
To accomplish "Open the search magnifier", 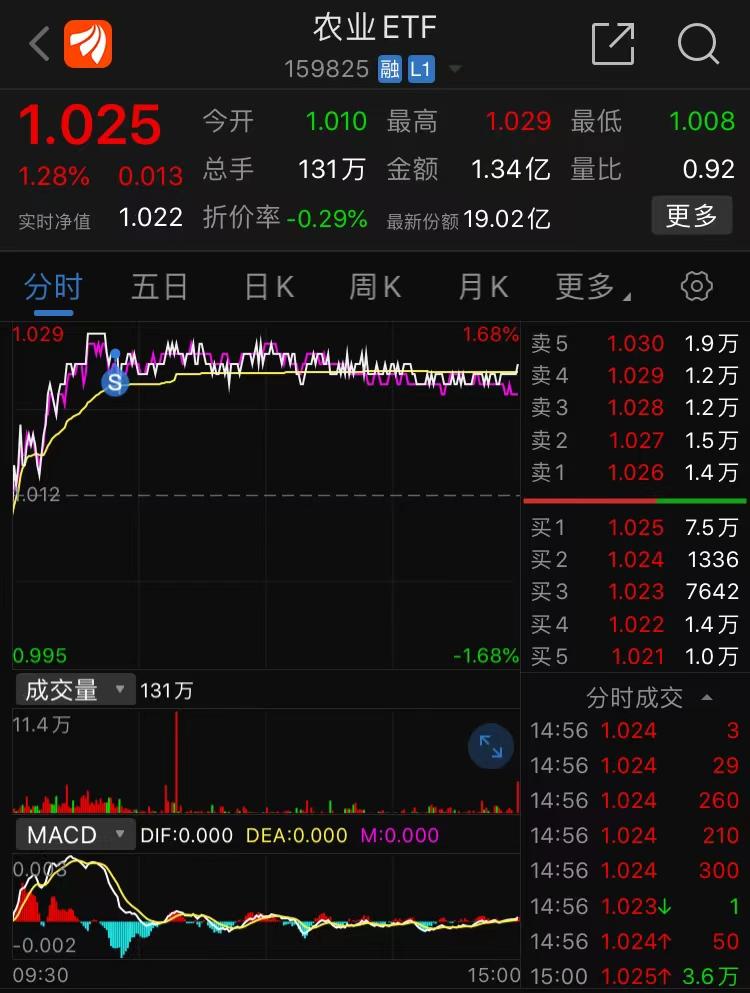I will coord(698,44).
